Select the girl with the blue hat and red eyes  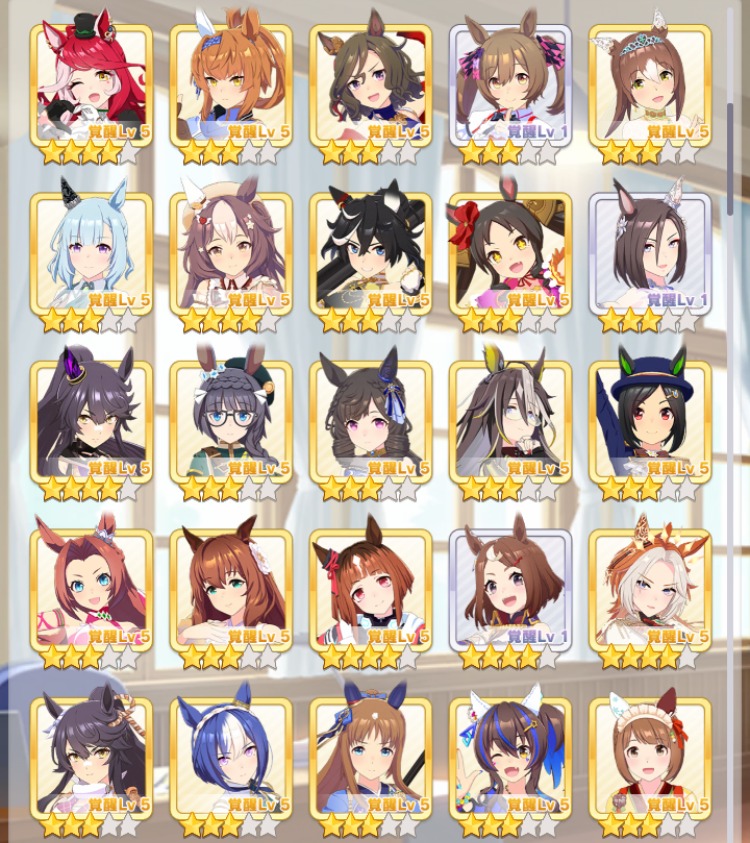click(650, 420)
